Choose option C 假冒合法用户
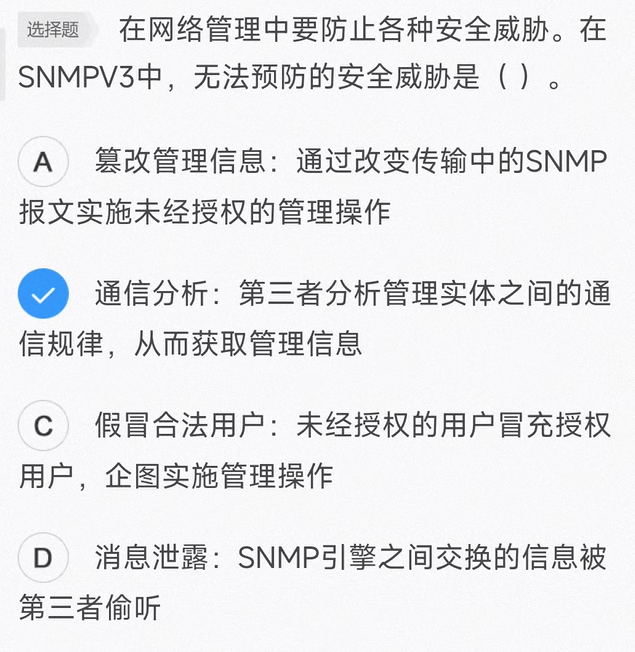635x652 pixels. (x=43, y=426)
